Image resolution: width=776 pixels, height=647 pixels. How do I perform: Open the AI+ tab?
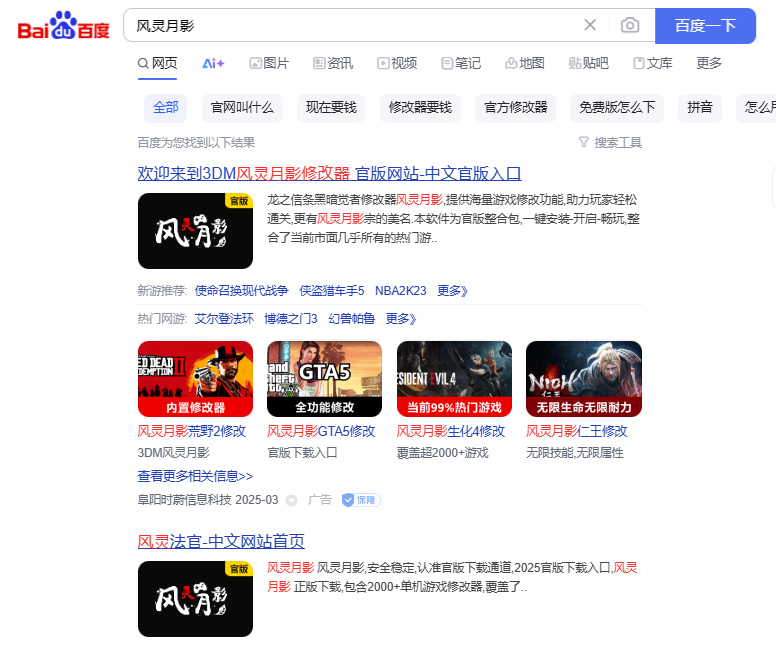click(213, 63)
